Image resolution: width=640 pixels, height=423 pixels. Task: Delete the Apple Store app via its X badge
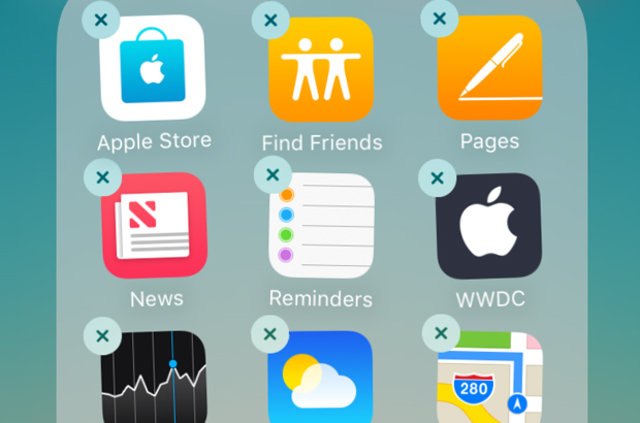pyautogui.click(x=100, y=19)
